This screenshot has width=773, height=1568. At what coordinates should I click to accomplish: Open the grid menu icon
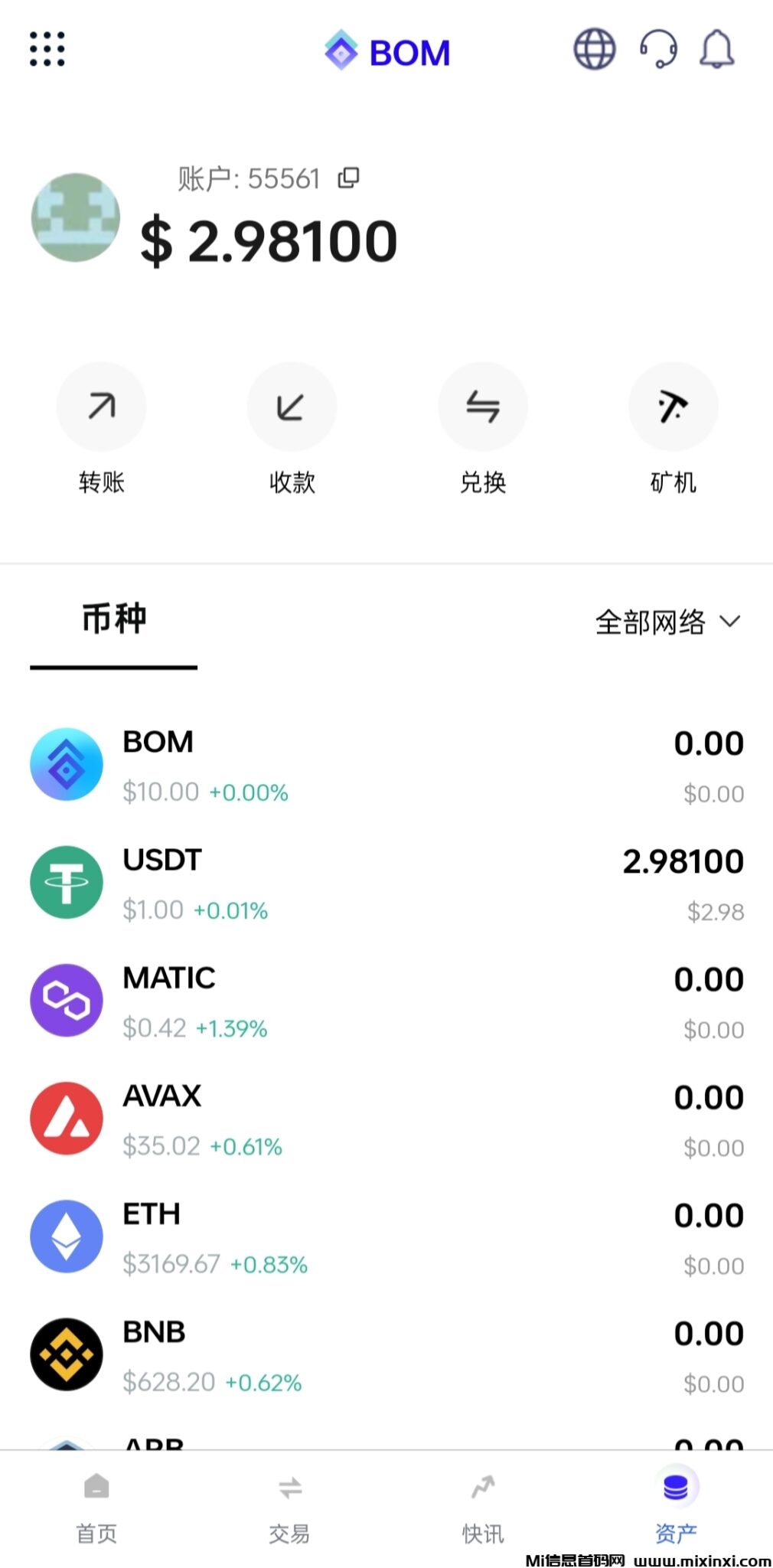click(47, 50)
